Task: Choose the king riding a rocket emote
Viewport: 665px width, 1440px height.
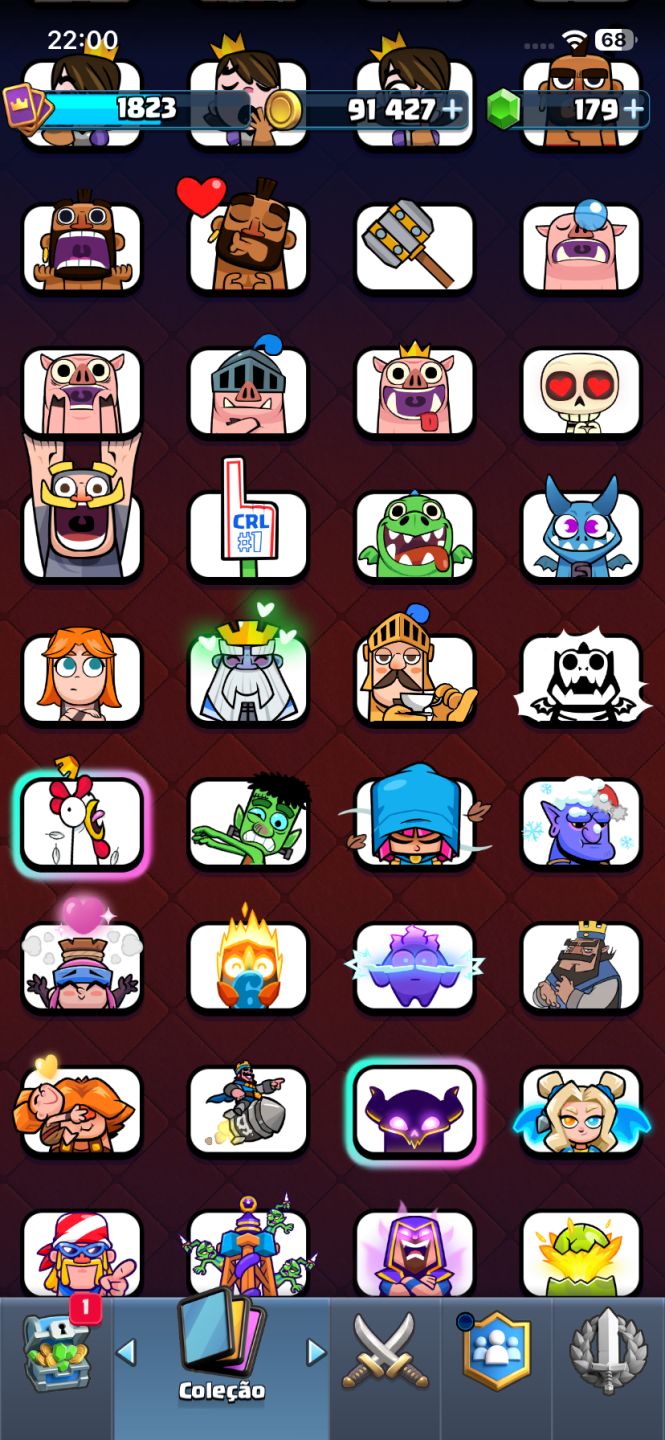Action: point(248,1108)
